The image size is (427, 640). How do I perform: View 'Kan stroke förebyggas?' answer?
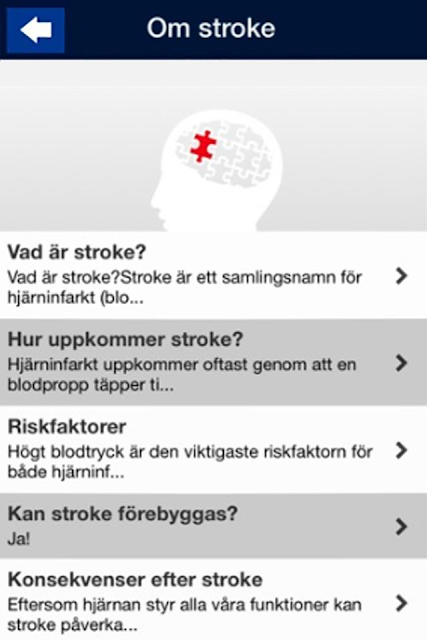214,526
